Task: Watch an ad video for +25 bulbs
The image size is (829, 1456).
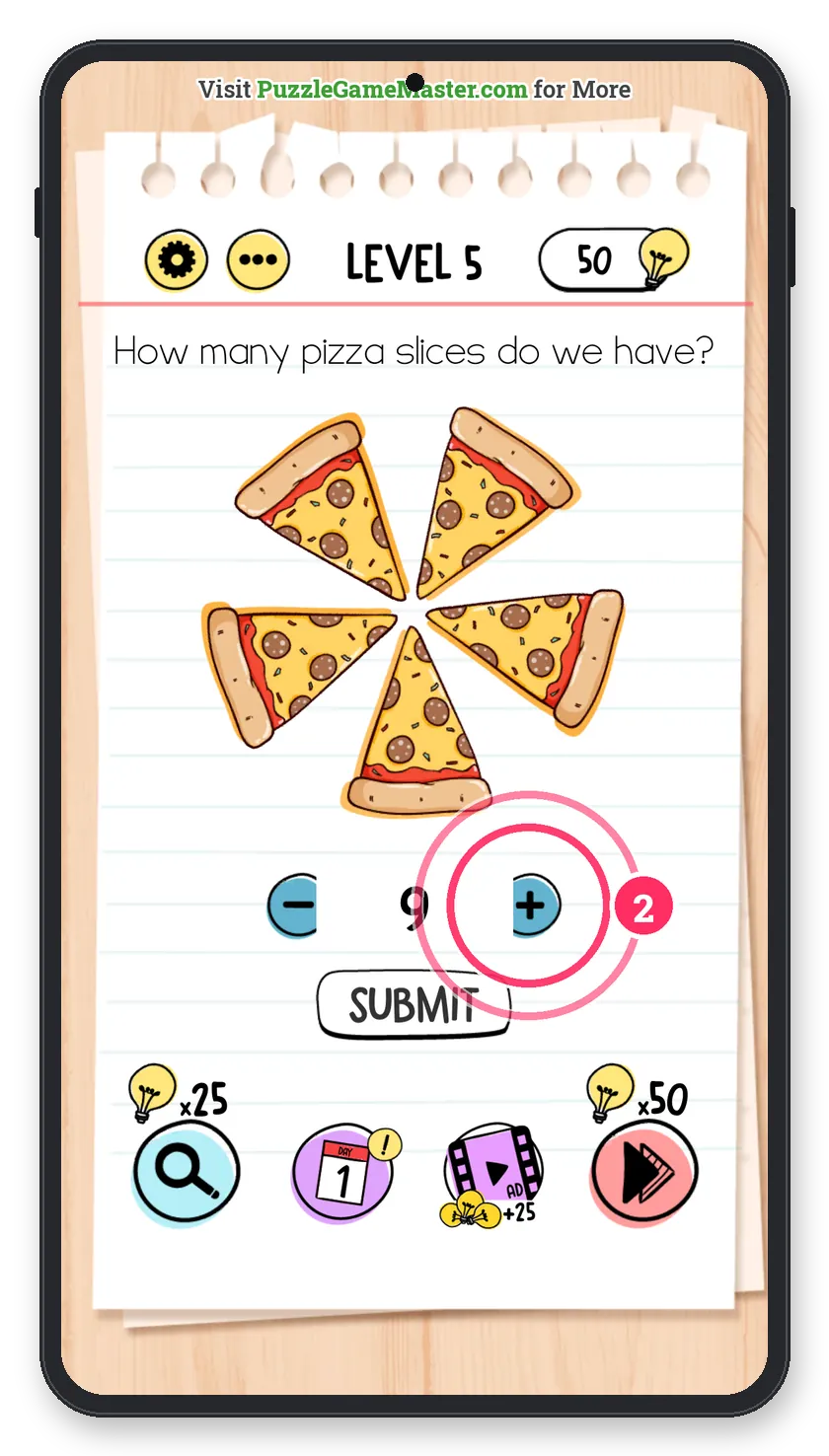Action: tap(491, 1174)
